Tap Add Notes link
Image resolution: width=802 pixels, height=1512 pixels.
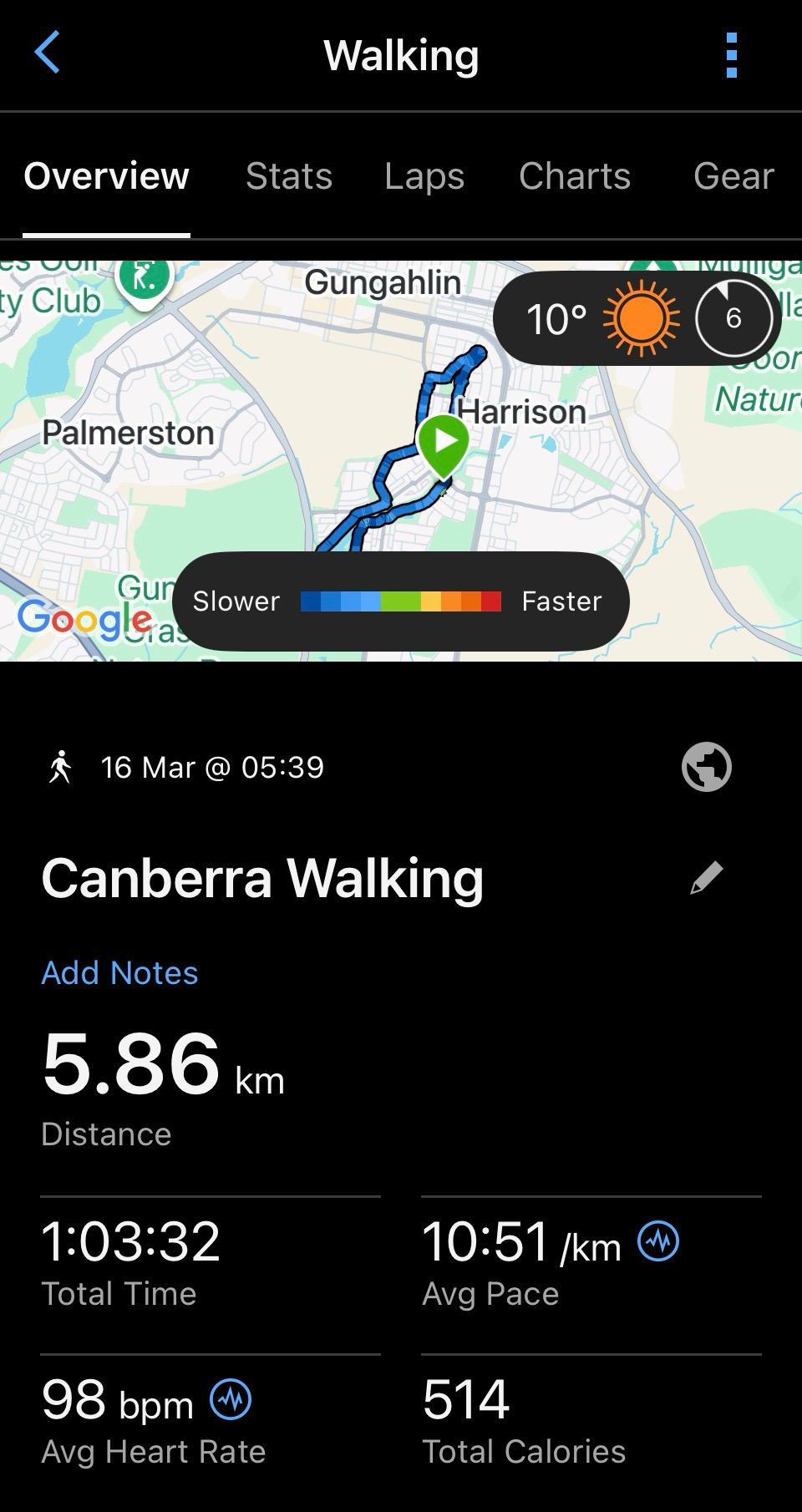pos(119,972)
